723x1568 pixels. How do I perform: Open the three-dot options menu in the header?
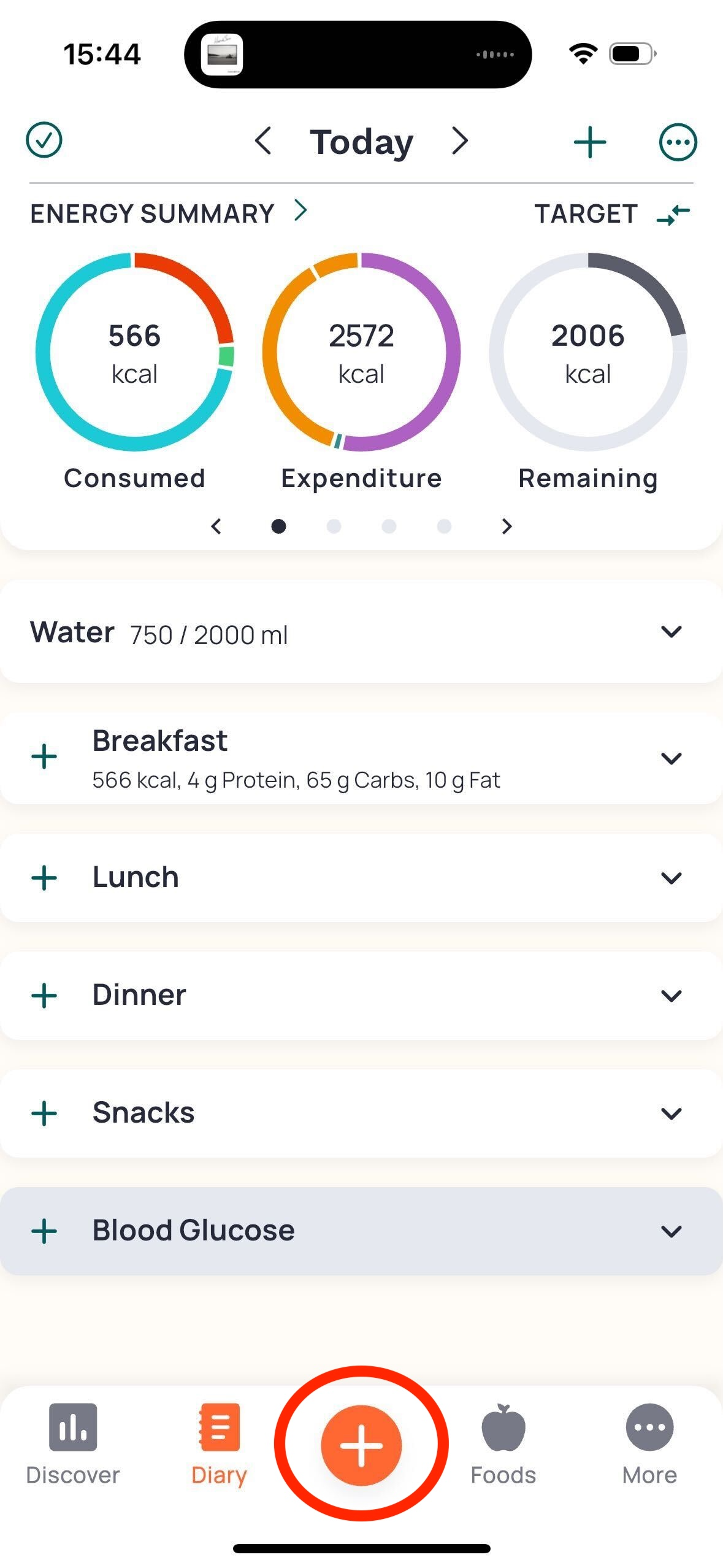(x=678, y=142)
